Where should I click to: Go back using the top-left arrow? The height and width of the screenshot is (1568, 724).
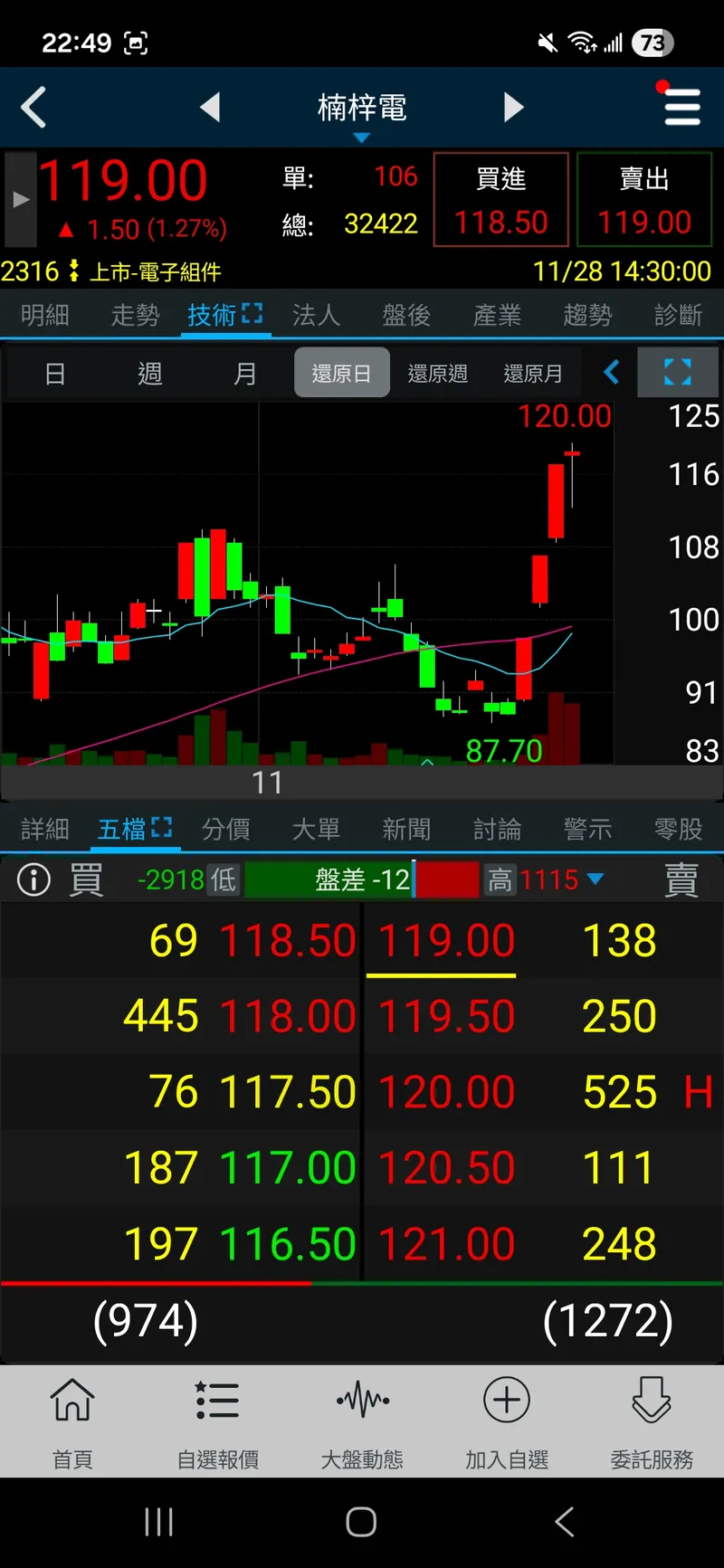[34, 108]
